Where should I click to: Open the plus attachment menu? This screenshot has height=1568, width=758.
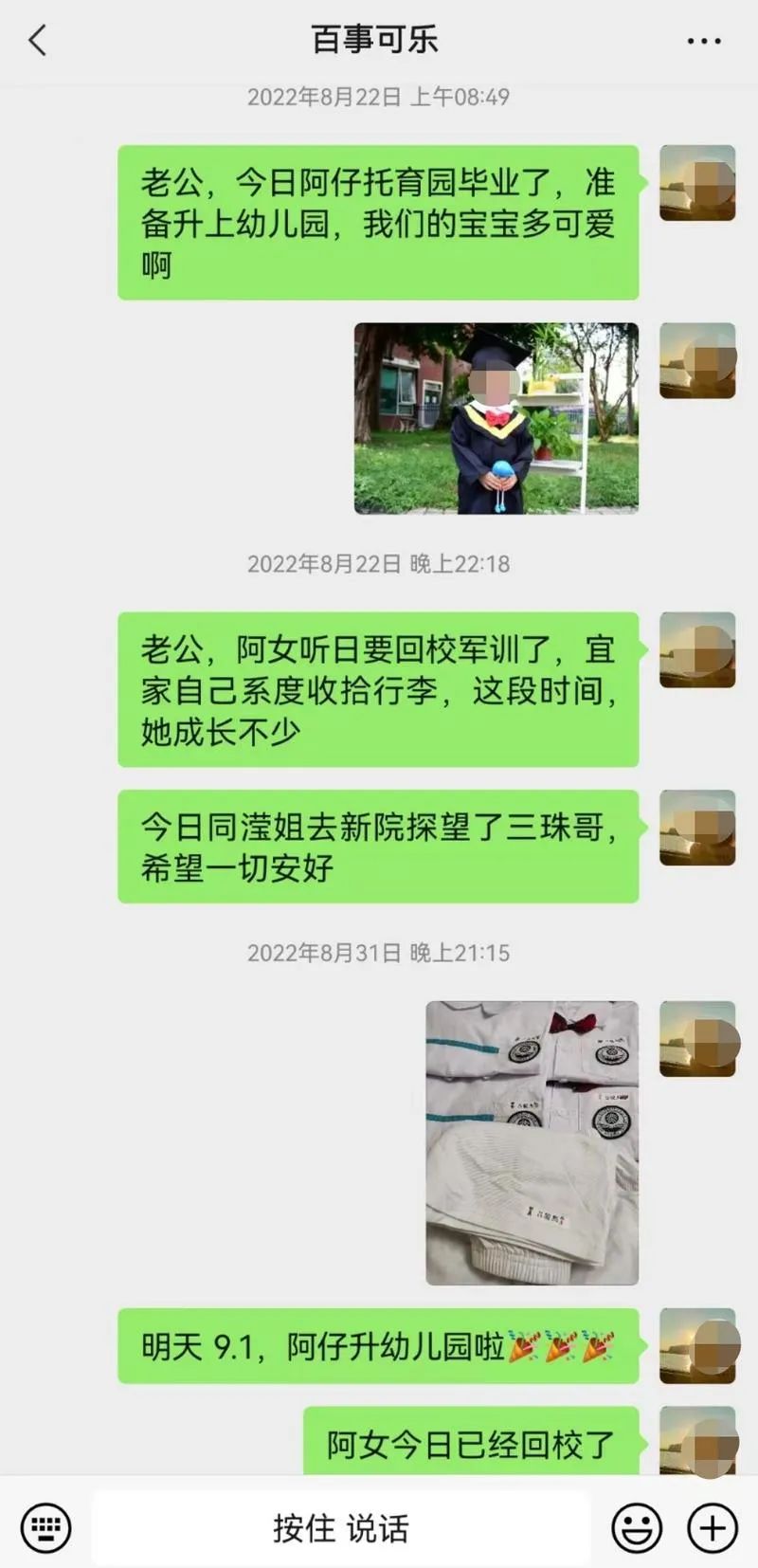712,1527
